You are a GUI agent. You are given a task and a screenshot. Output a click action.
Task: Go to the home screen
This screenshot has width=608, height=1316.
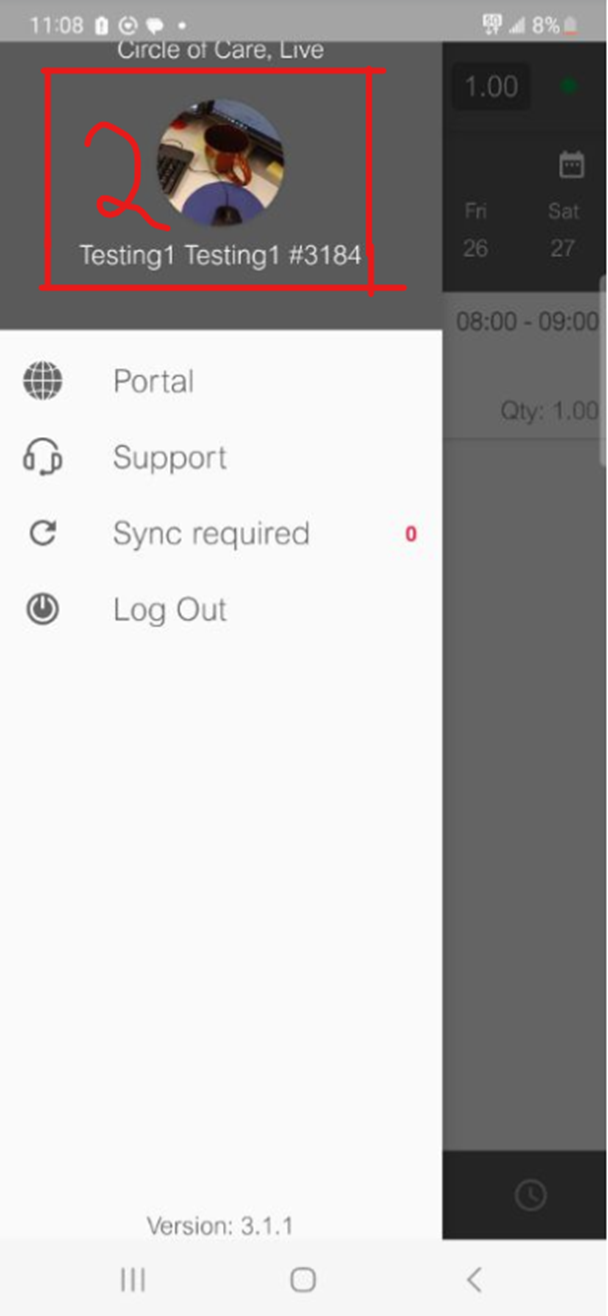tap(303, 1279)
